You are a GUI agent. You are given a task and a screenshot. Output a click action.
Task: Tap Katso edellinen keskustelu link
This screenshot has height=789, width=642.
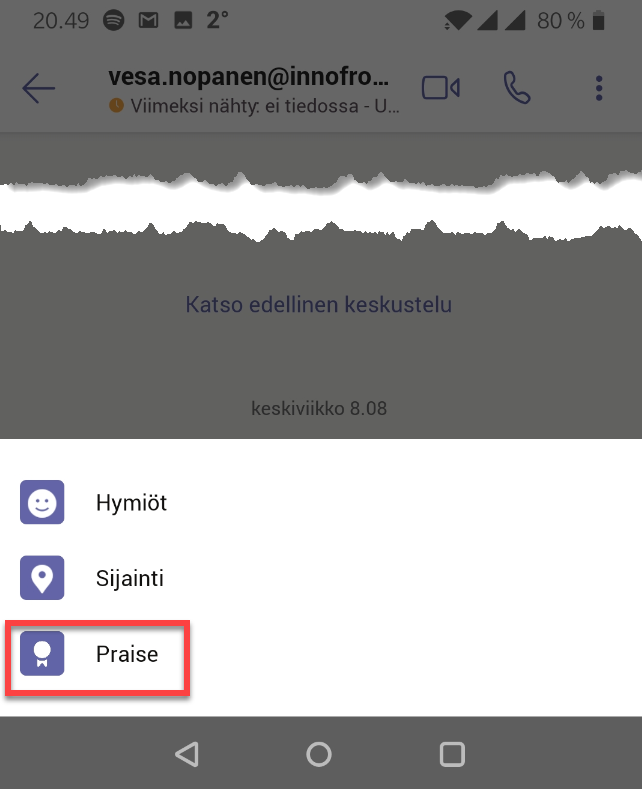319,304
